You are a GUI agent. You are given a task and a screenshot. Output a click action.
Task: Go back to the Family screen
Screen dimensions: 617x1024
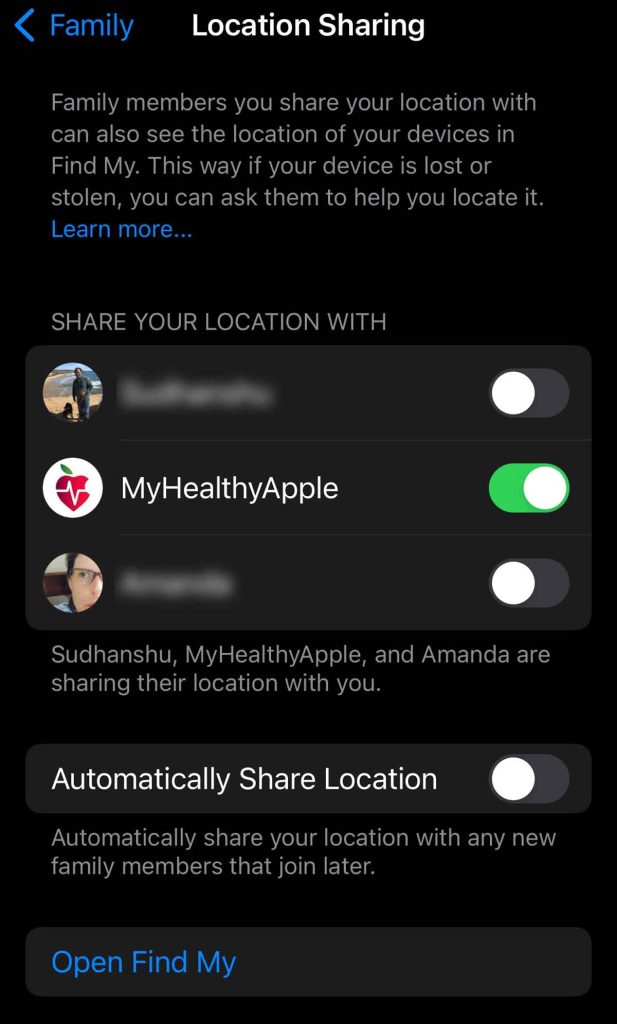point(75,26)
